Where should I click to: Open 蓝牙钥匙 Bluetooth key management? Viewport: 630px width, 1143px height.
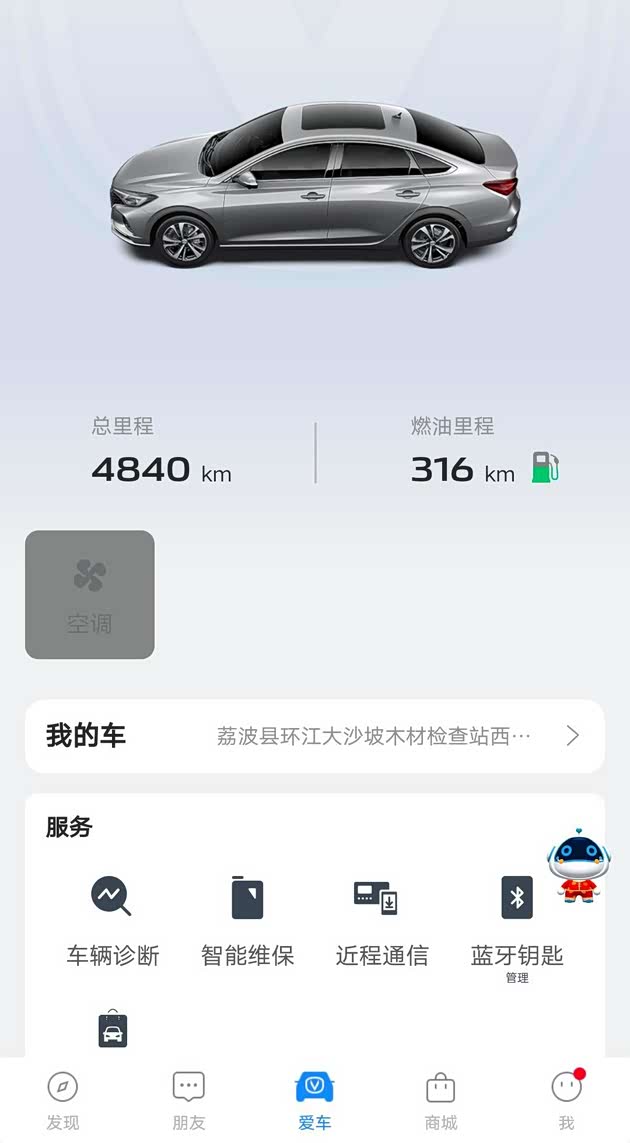tap(516, 920)
